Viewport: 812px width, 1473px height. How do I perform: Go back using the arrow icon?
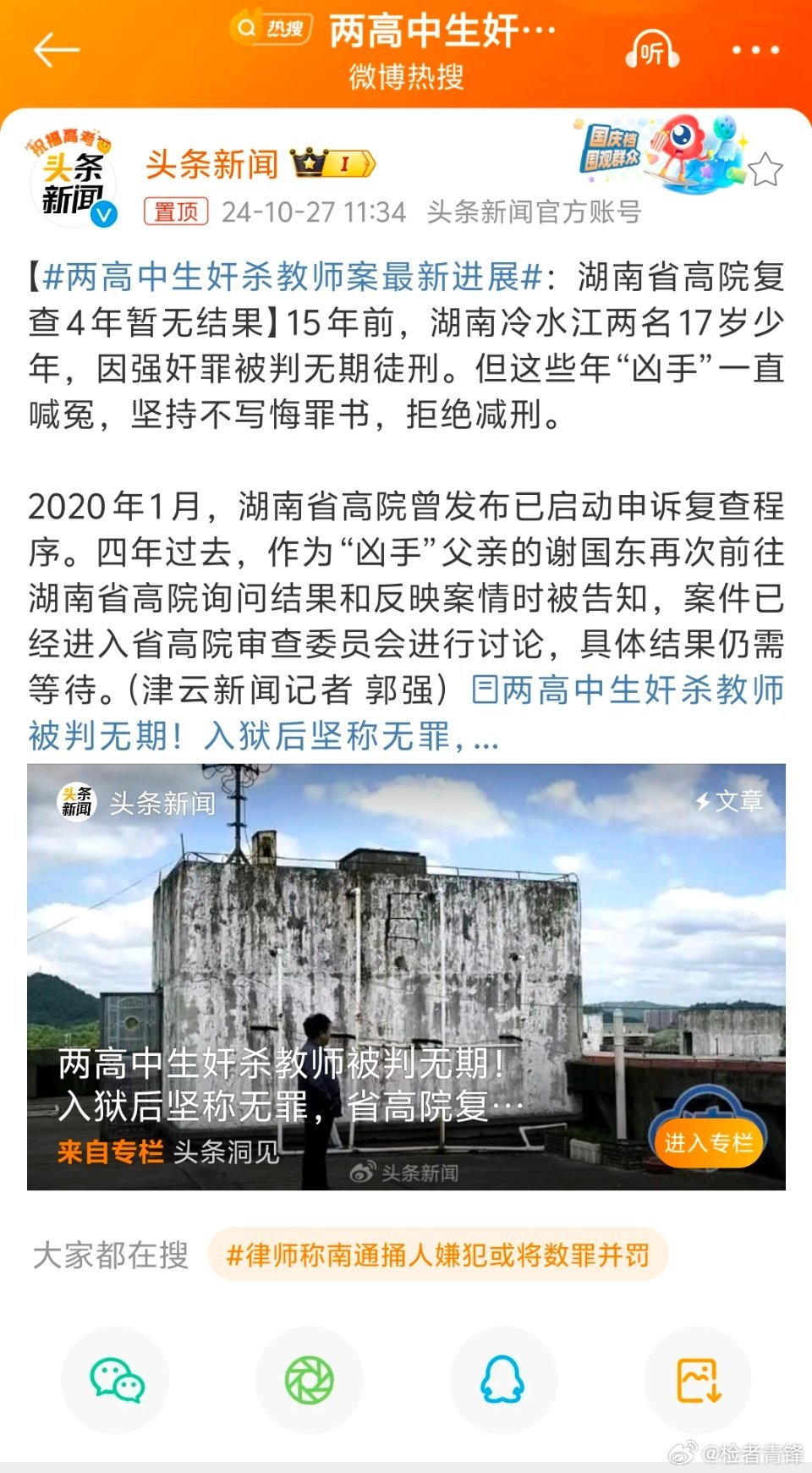[x=56, y=50]
